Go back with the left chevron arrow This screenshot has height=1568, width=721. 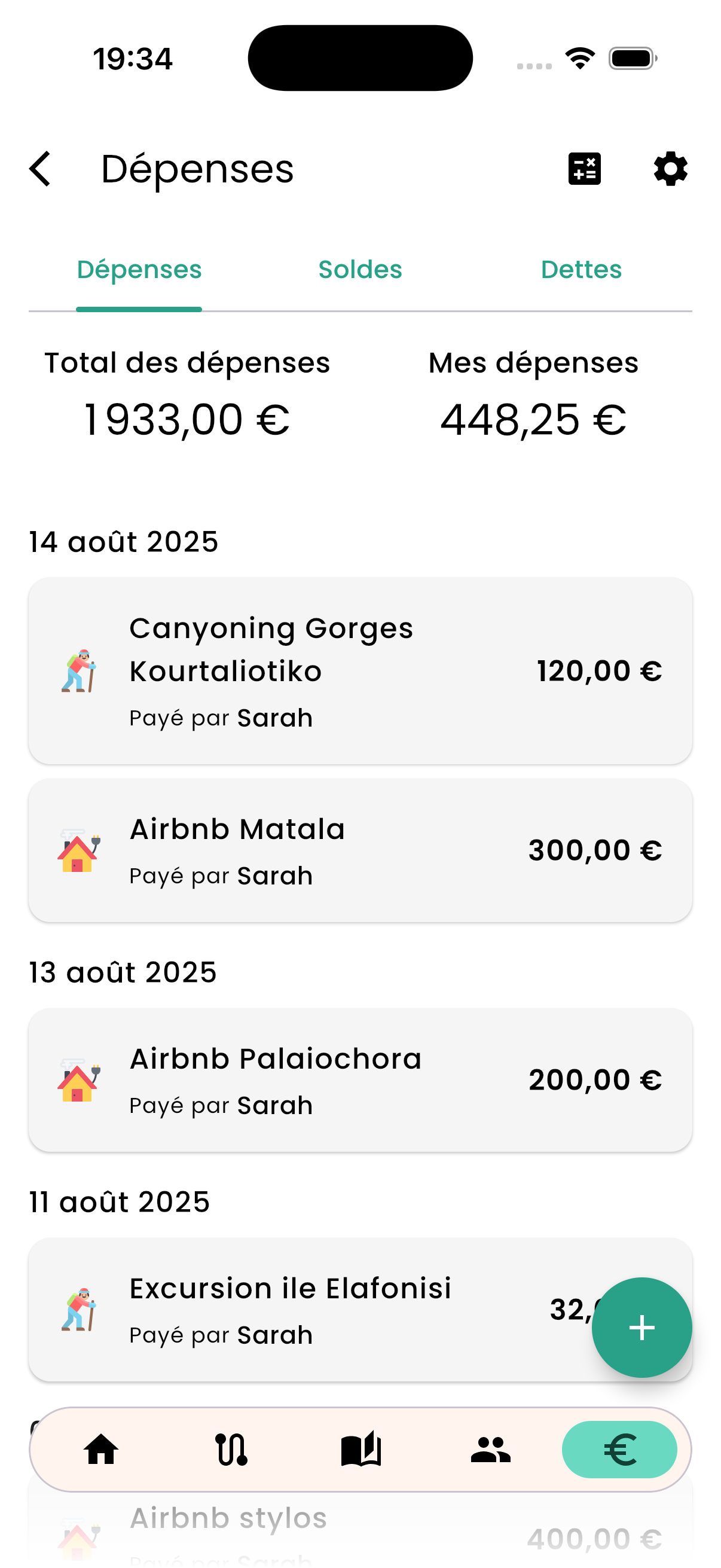(x=40, y=169)
